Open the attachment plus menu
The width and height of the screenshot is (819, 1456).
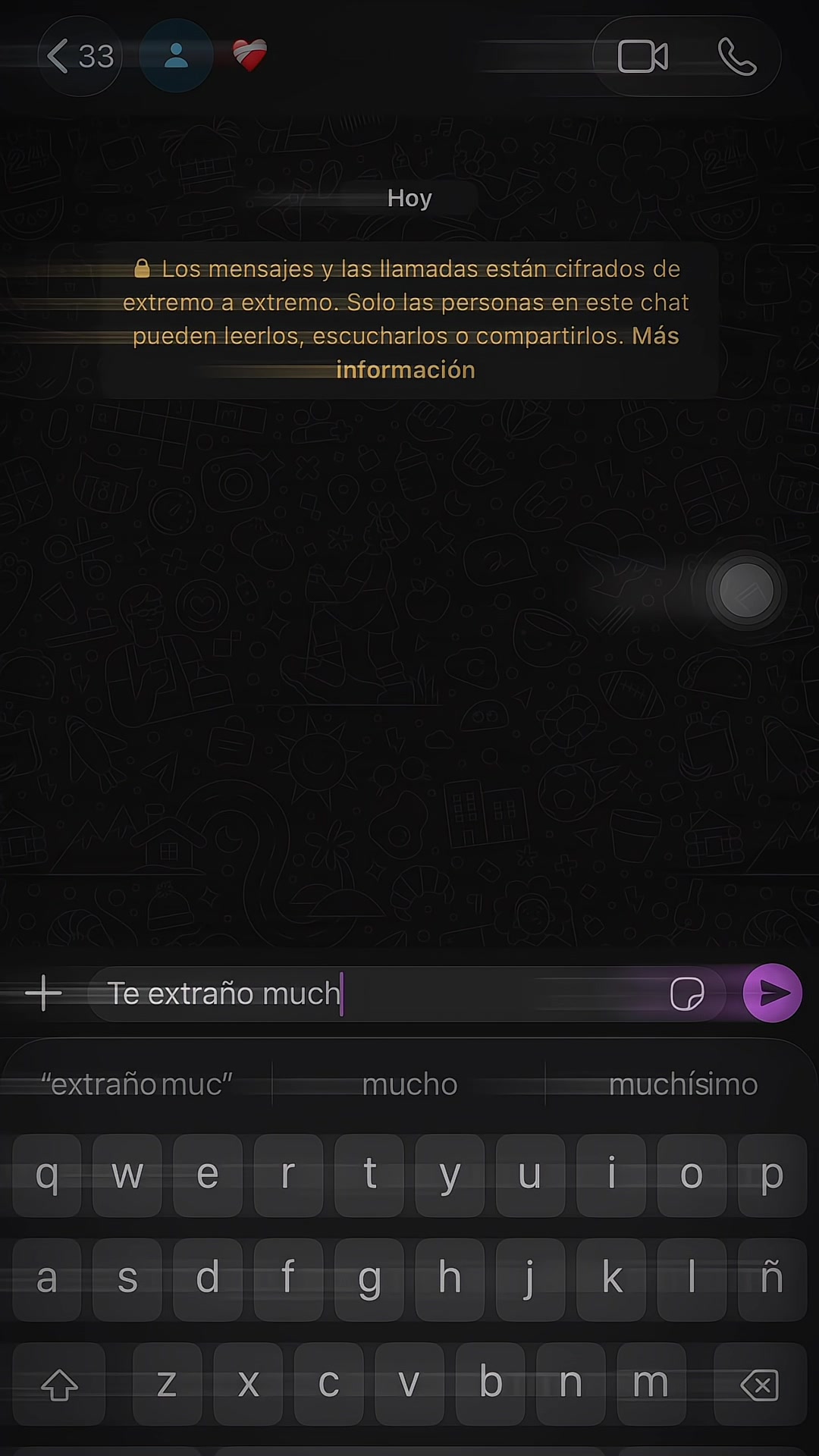(43, 993)
